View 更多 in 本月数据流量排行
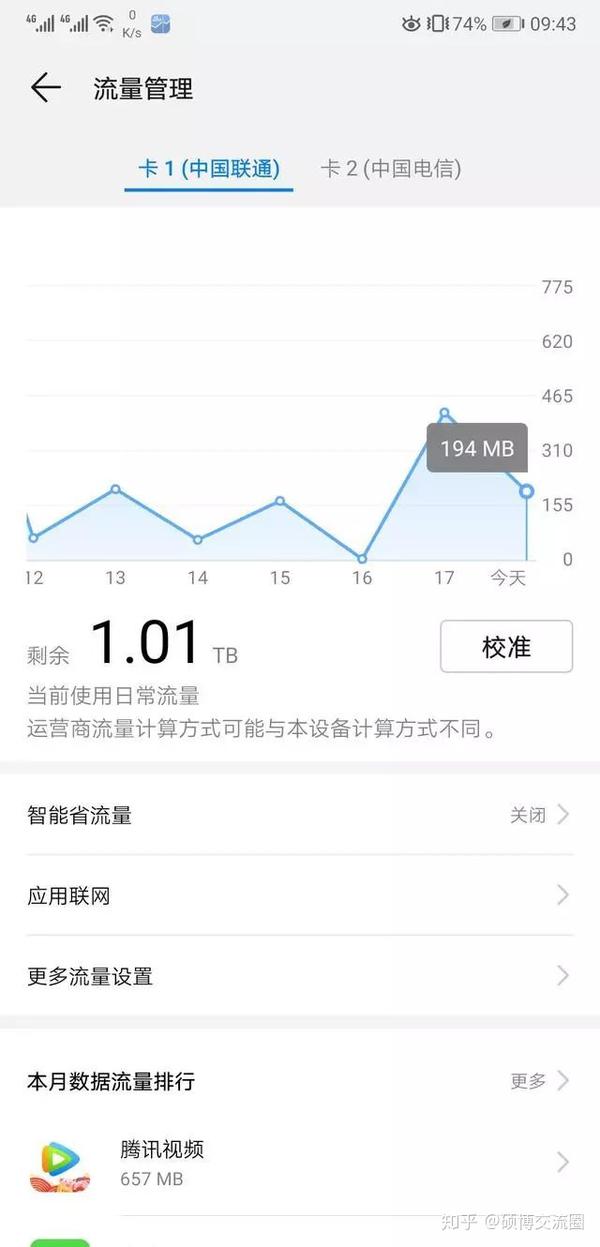600x1247 pixels. tap(539, 1081)
